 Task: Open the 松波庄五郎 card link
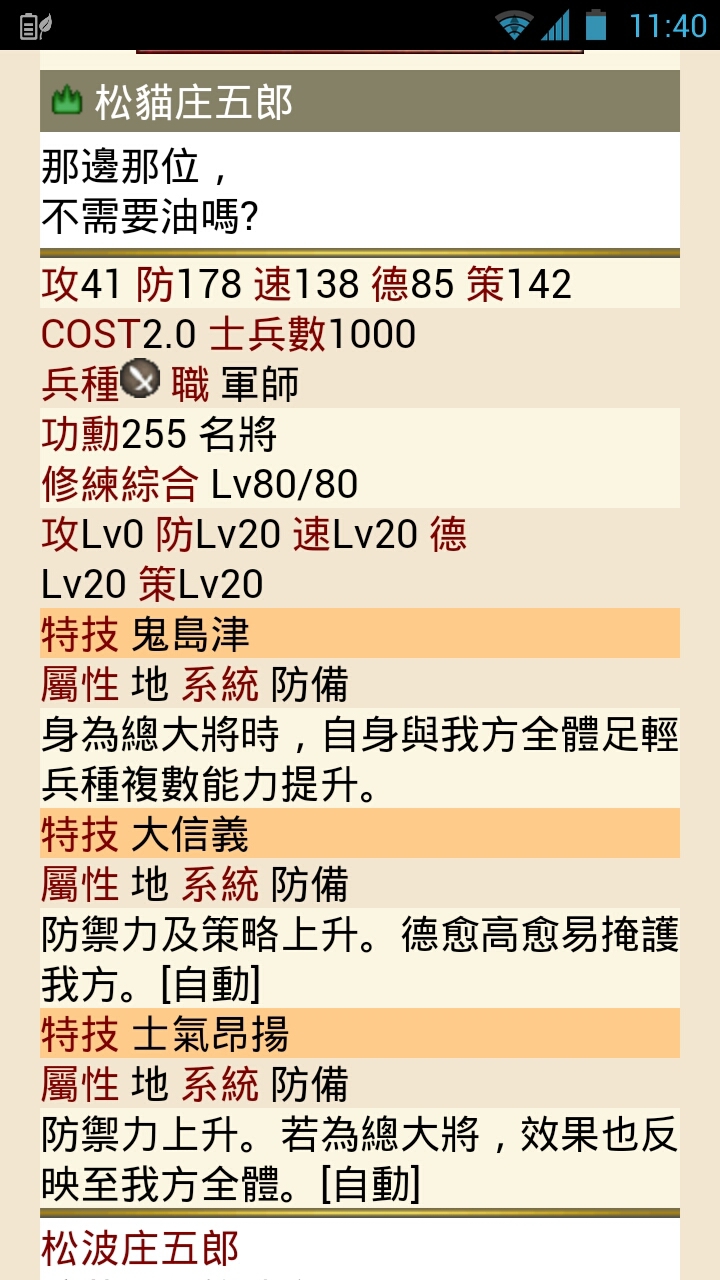[140, 1247]
